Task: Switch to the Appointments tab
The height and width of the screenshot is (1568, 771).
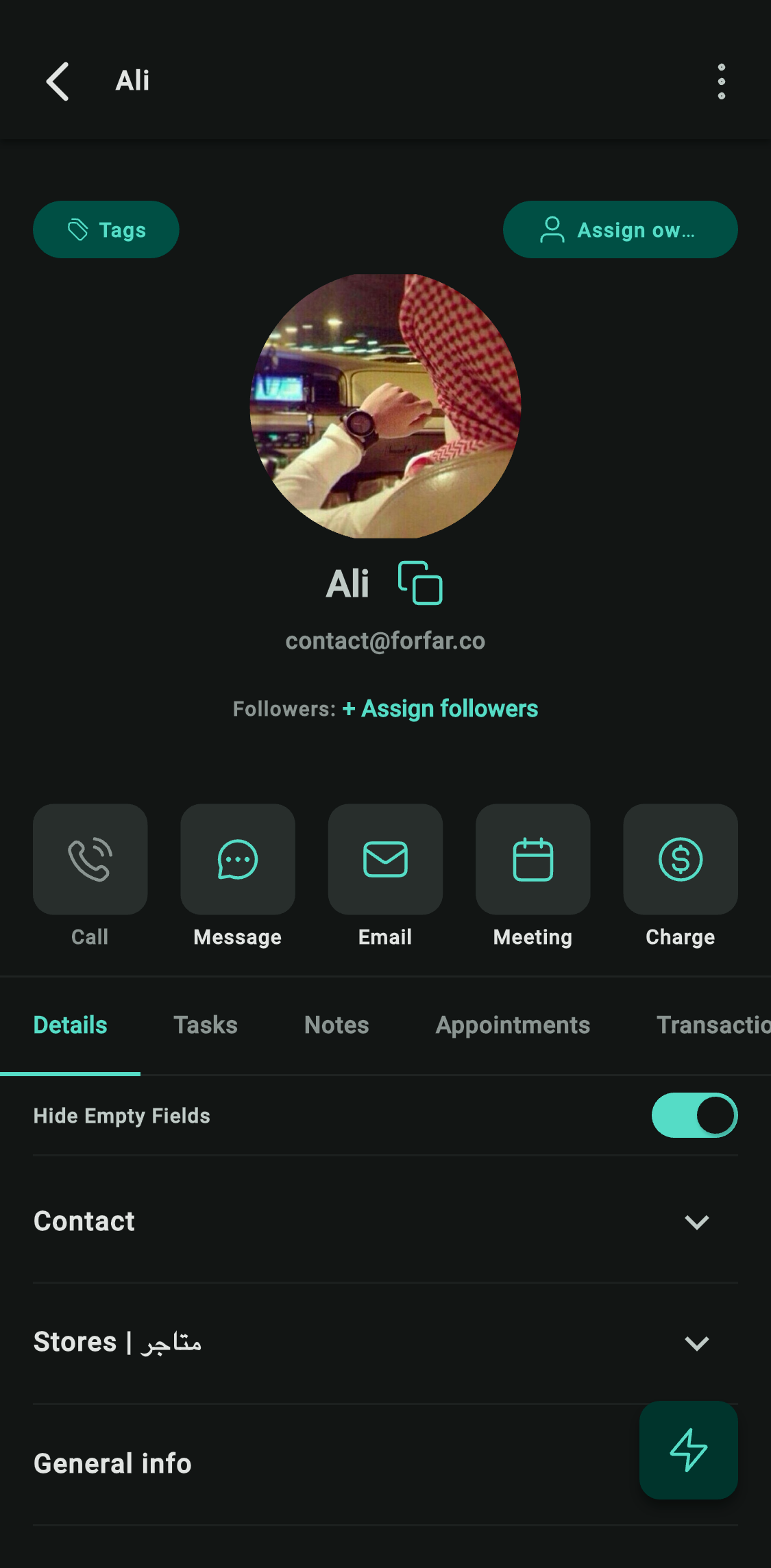Action: 512,1025
